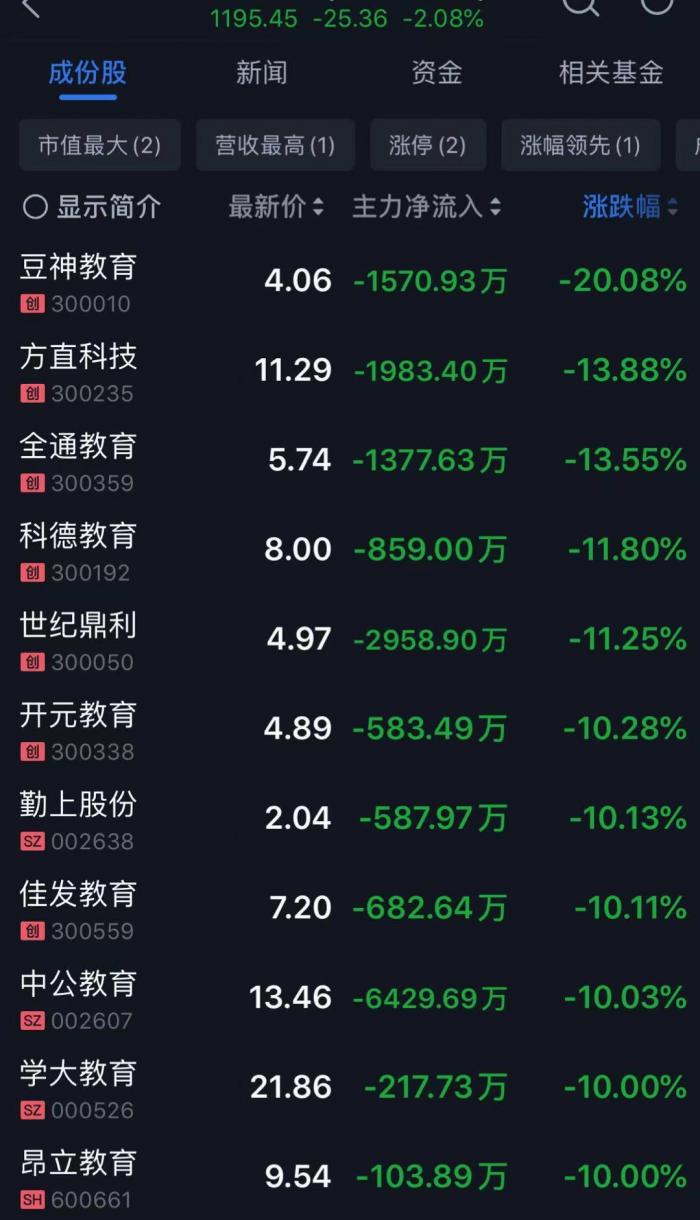The height and width of the screenshot is (1220, 700).
Task: Sort the list by 主力净流入
Action: click(427, 207)
